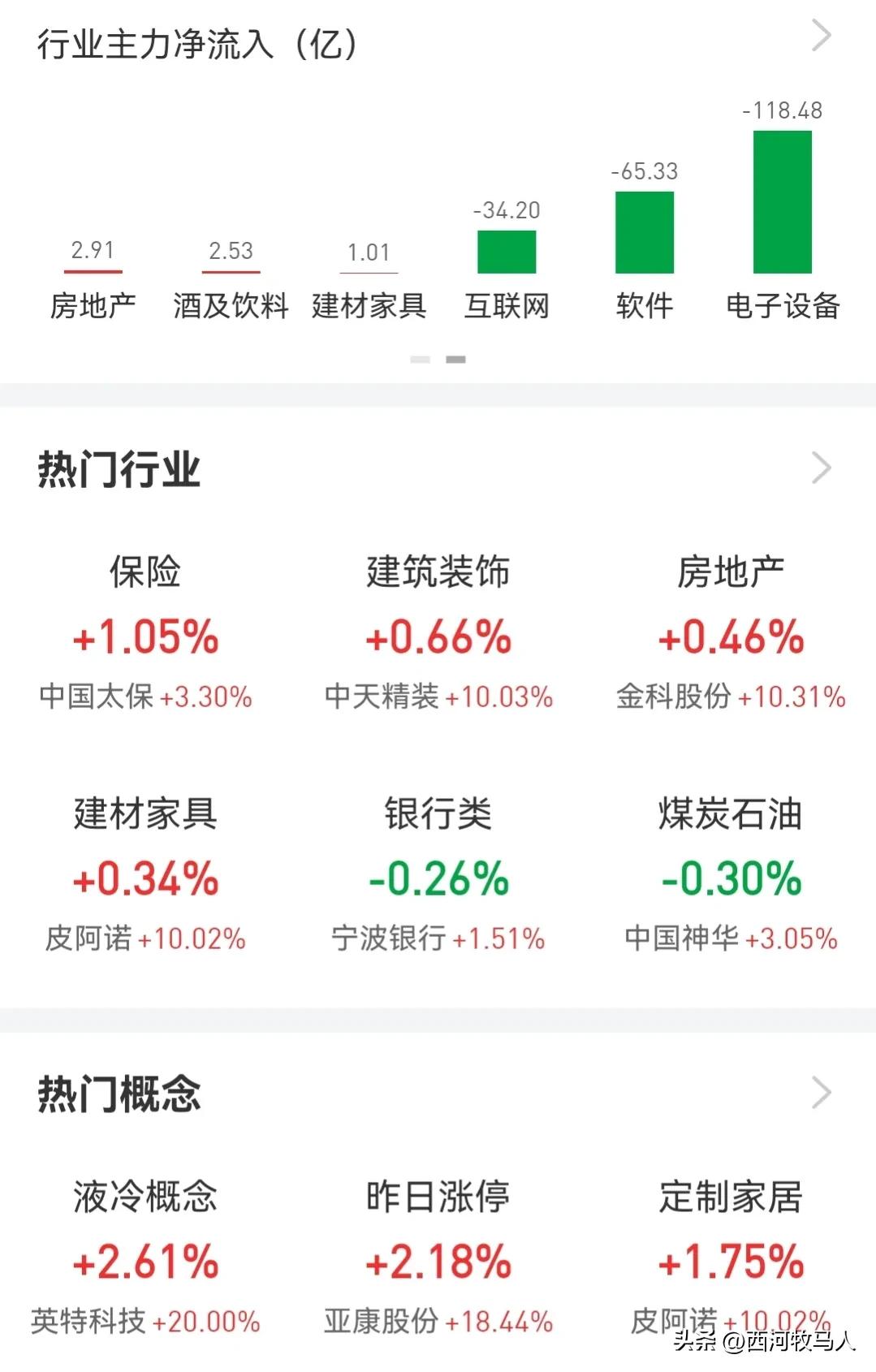
Task: Select the 房地产 +0.46% industry card
Action: point(731,633)
